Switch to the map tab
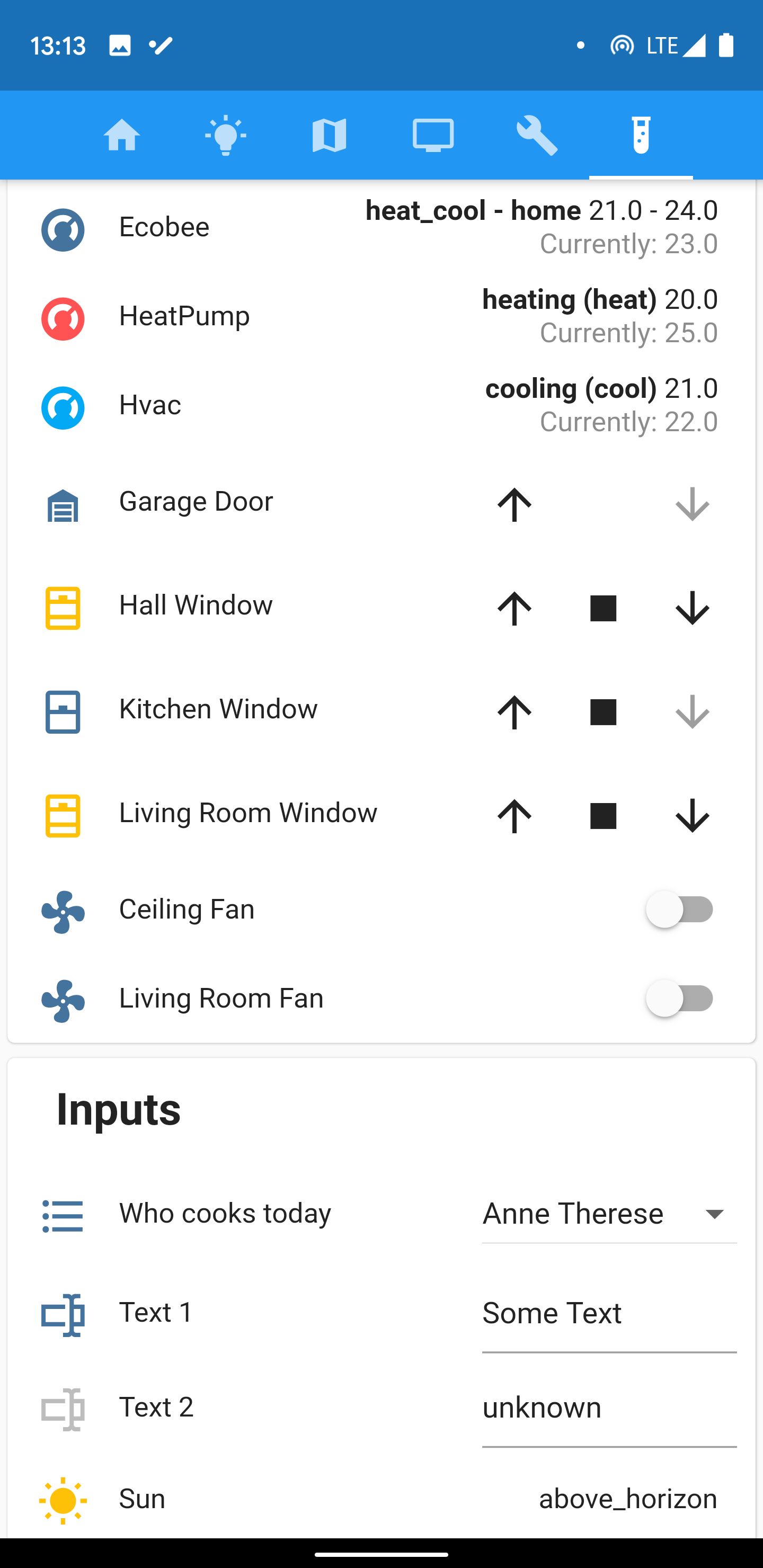Image resolution: width=763 pixels, height=1568 pixels. (330, 135)
